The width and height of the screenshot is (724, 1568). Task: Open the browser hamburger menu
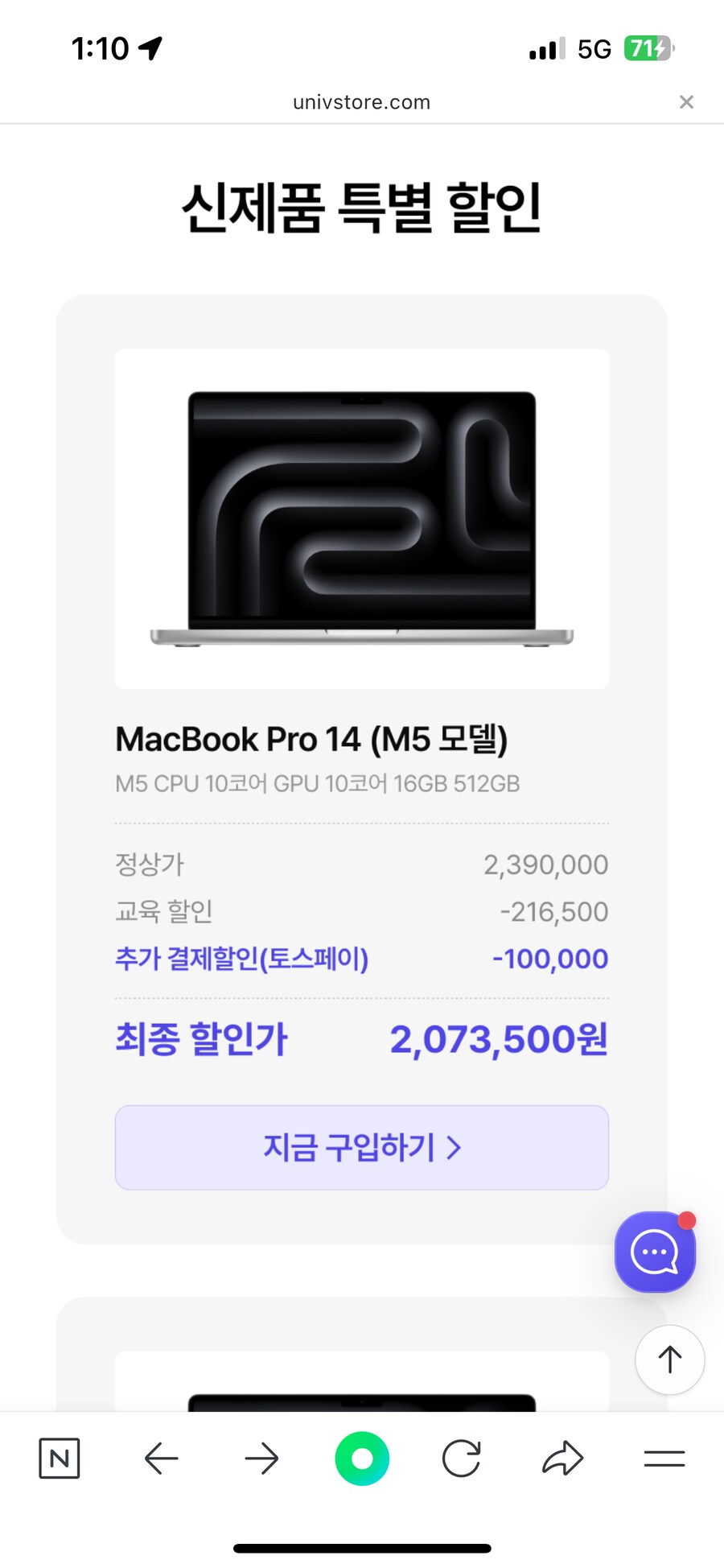coord(665,1458)
